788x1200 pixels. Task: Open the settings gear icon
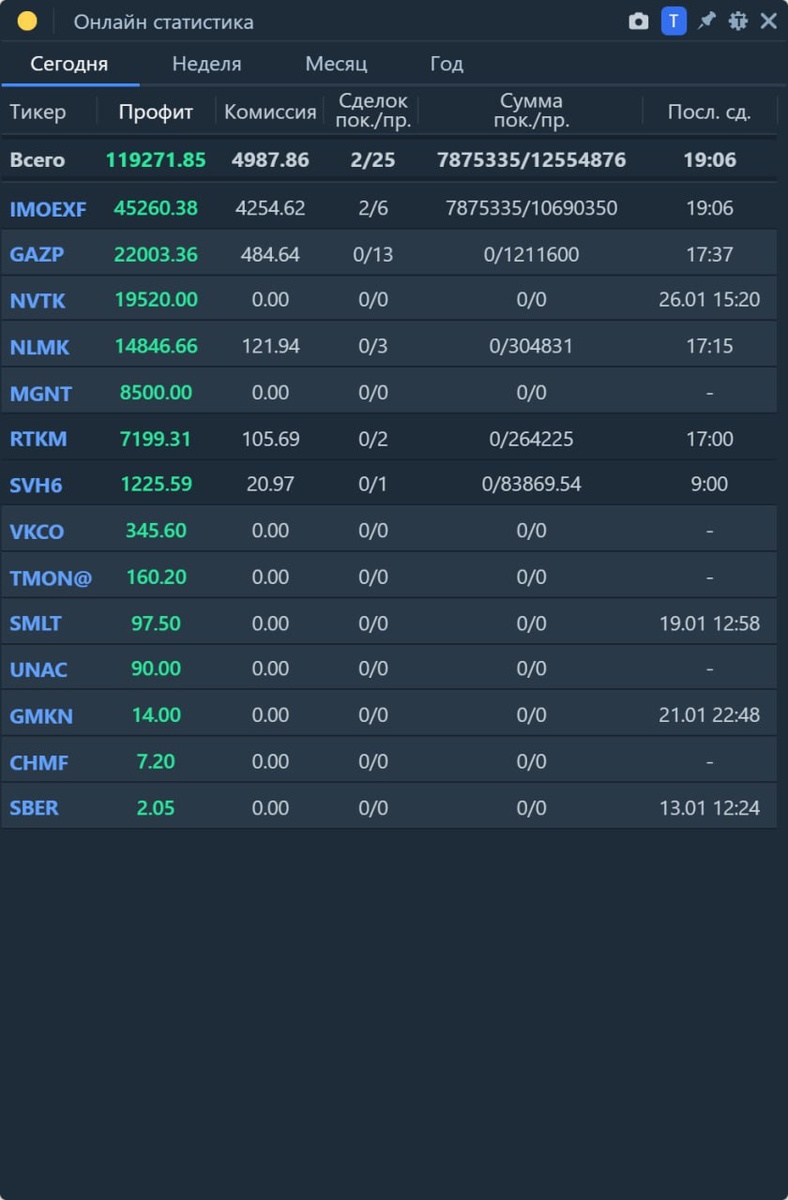point(738,21)
